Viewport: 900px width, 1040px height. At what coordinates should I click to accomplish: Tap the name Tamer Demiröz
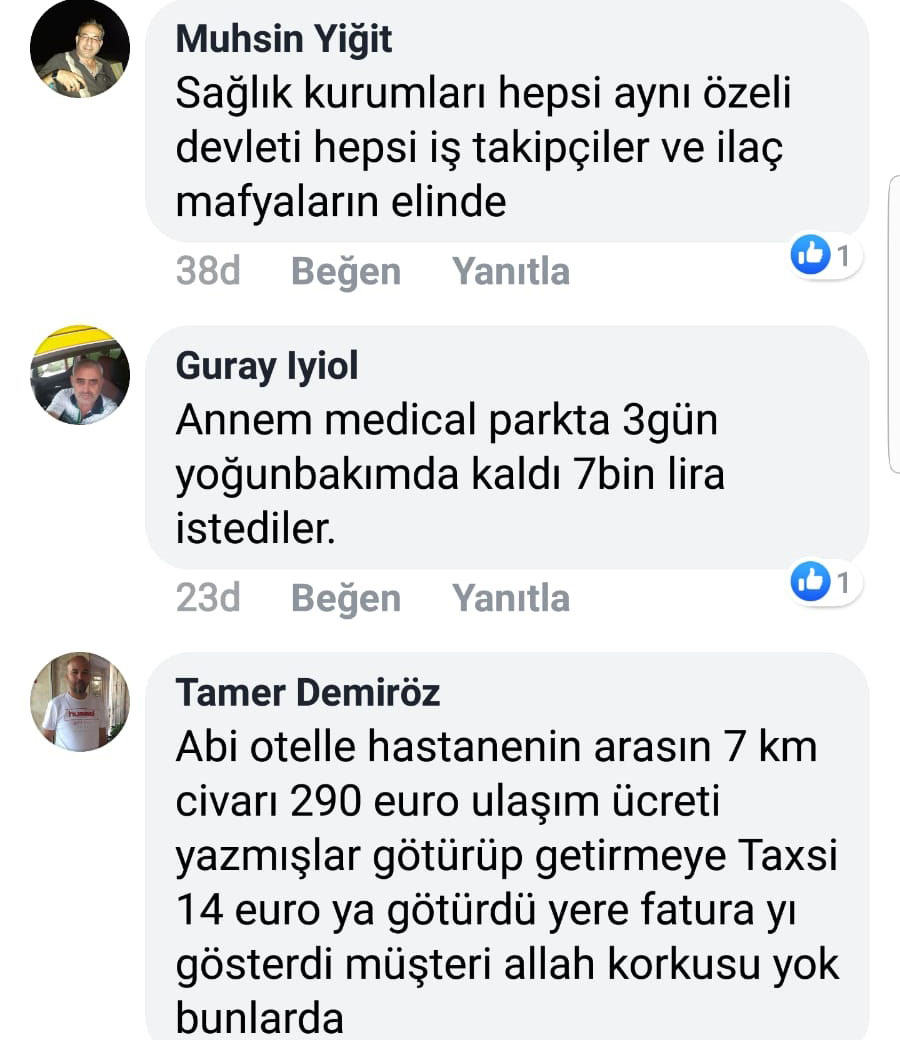coord(308,692)
